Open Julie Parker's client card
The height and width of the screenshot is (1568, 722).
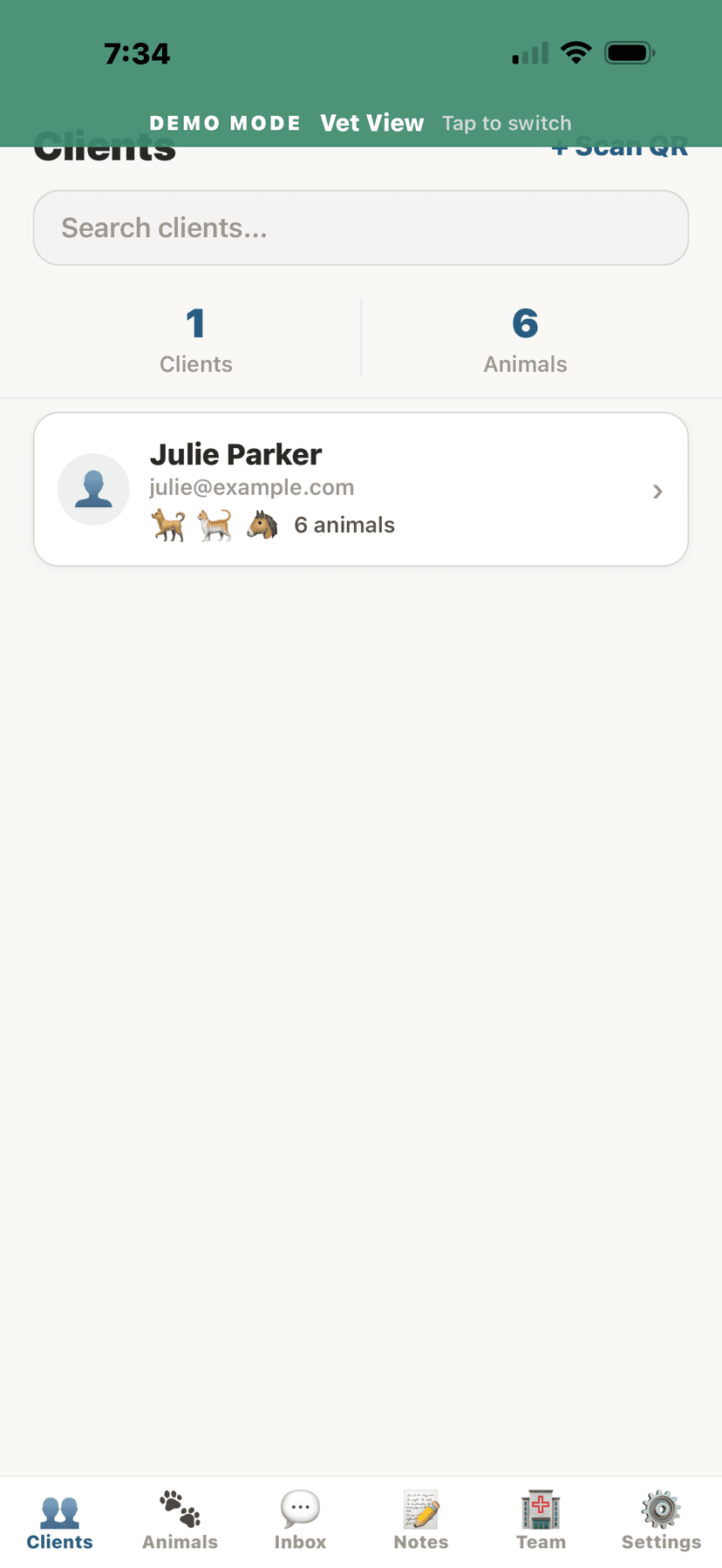(361, 489)
